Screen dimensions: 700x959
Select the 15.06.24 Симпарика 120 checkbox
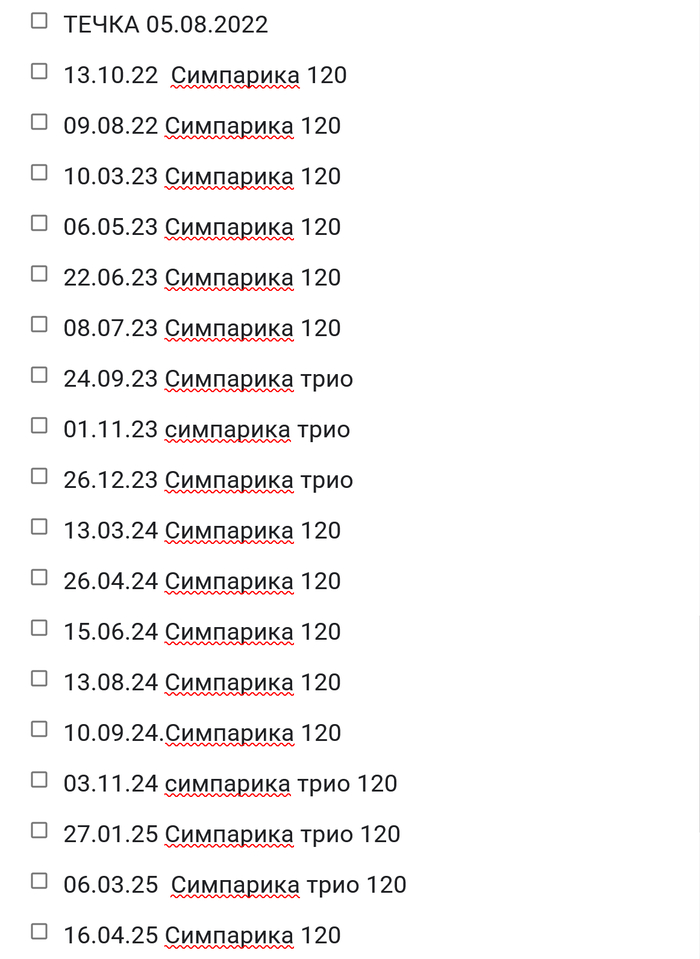(39, 628)
